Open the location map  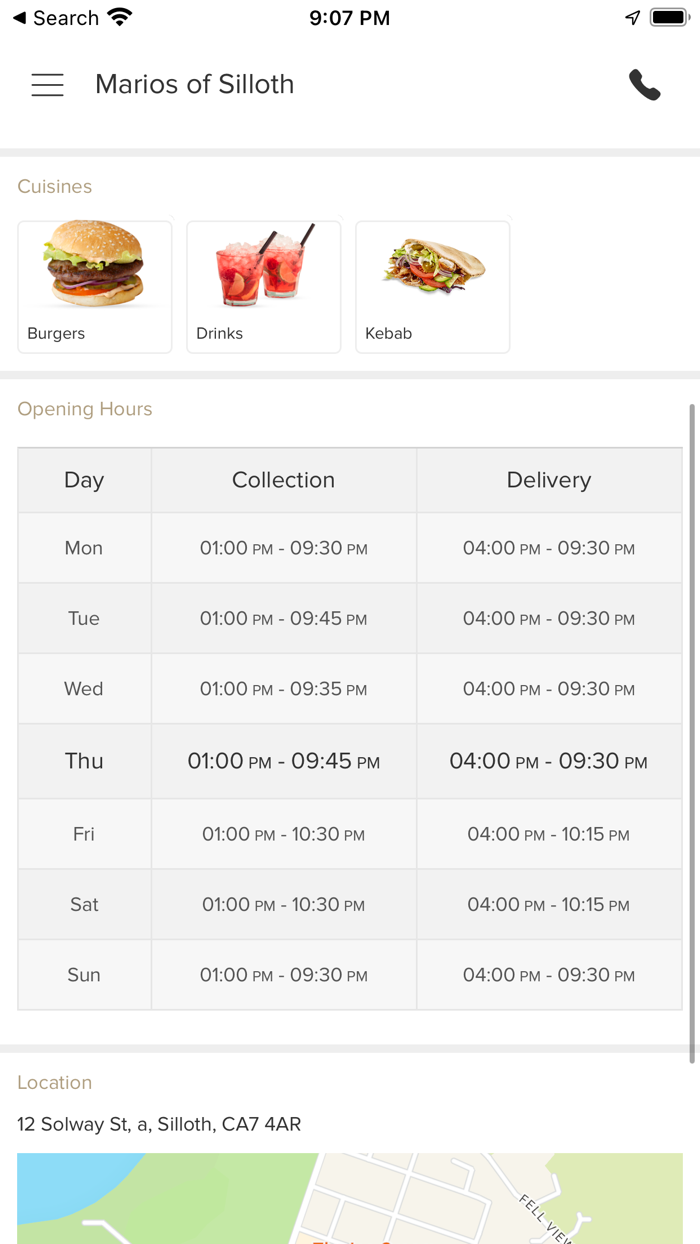(x=350, y=1198)
